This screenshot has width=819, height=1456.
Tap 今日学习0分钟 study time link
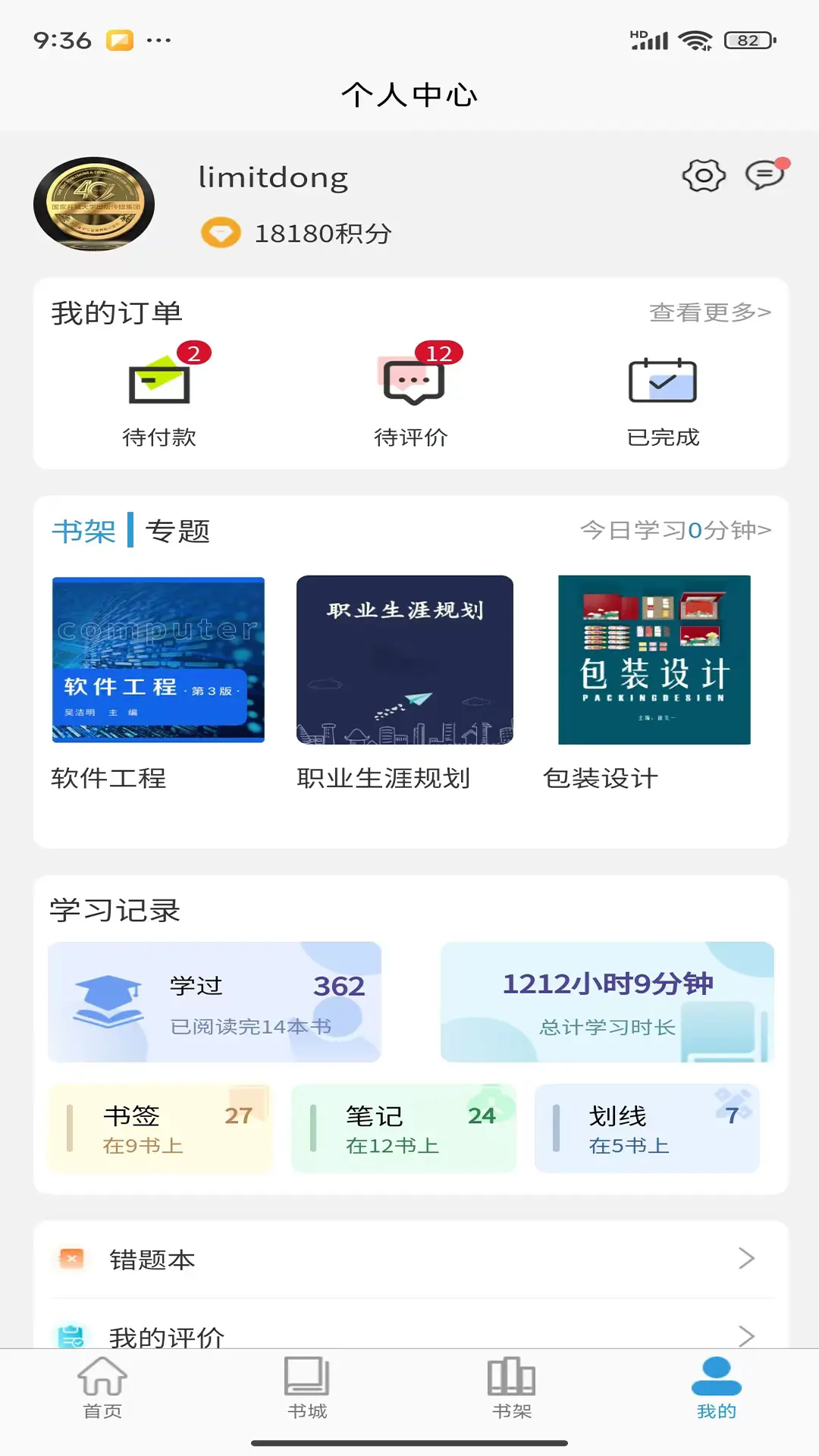[x=673, y=531]
